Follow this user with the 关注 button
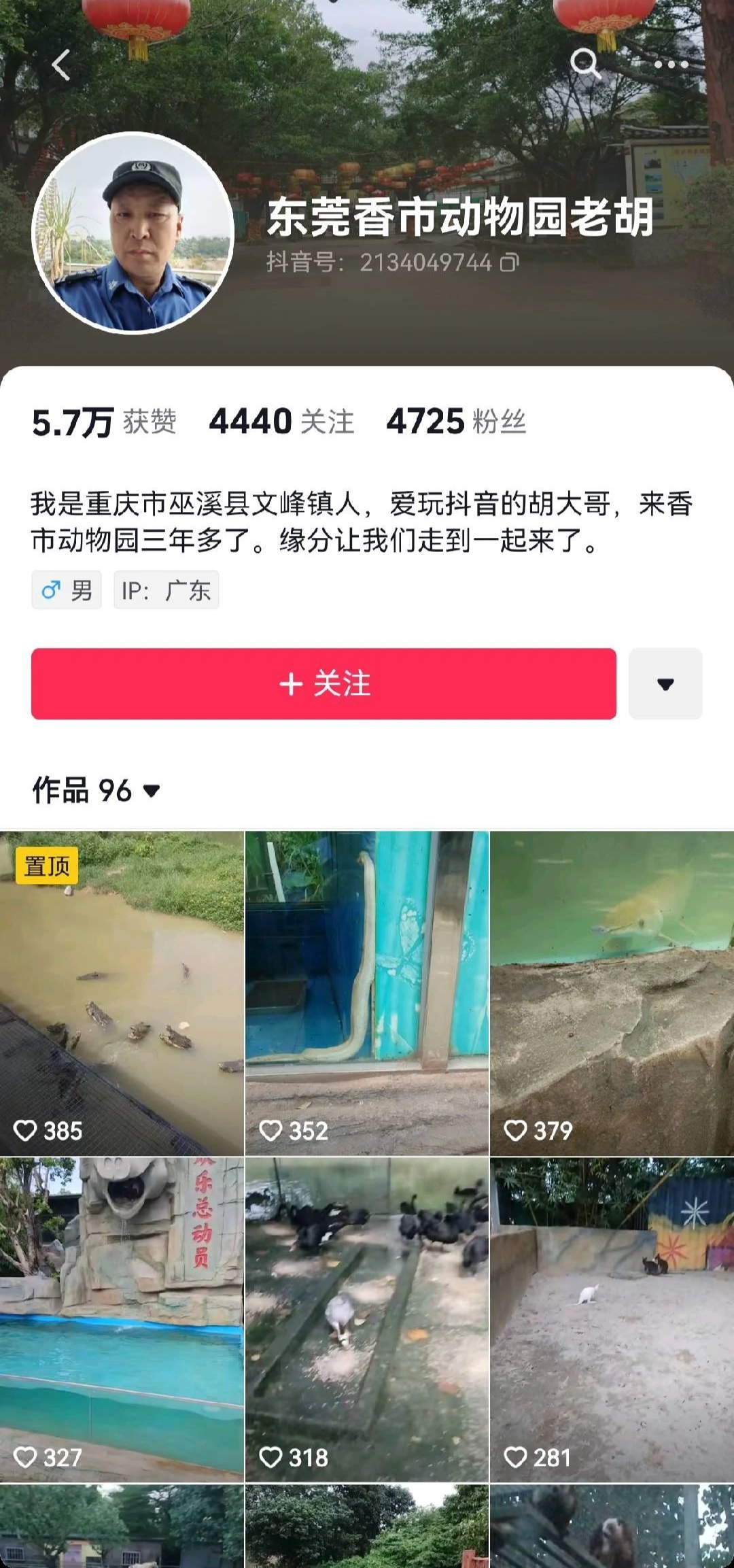 [324, 683]
